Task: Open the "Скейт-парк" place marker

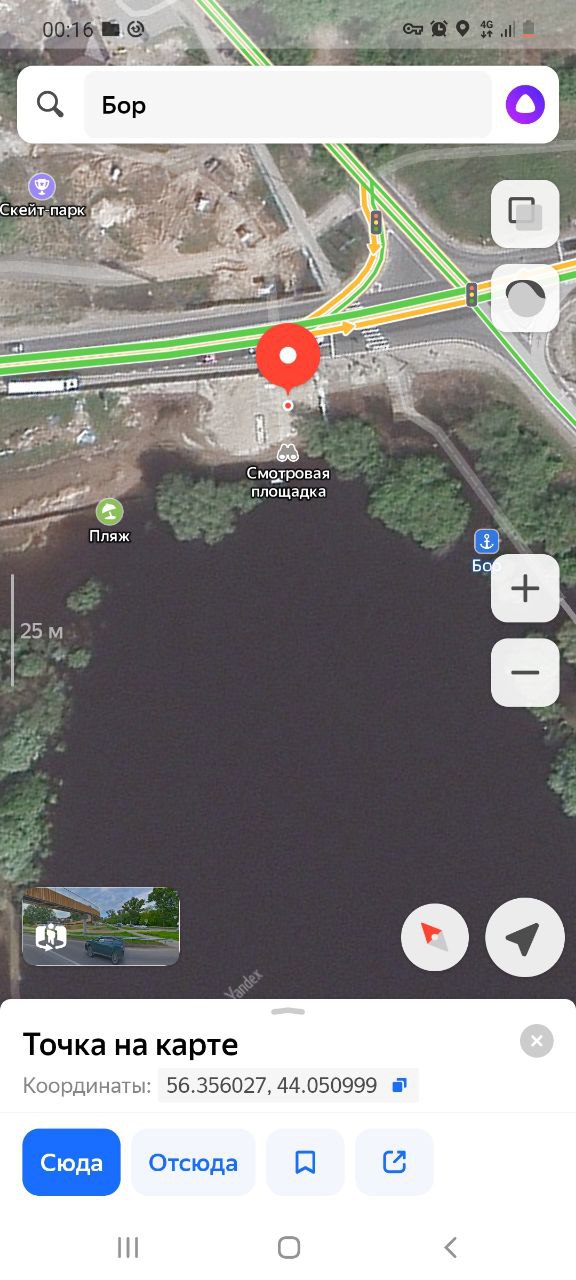Action: [x=42, y=195]
